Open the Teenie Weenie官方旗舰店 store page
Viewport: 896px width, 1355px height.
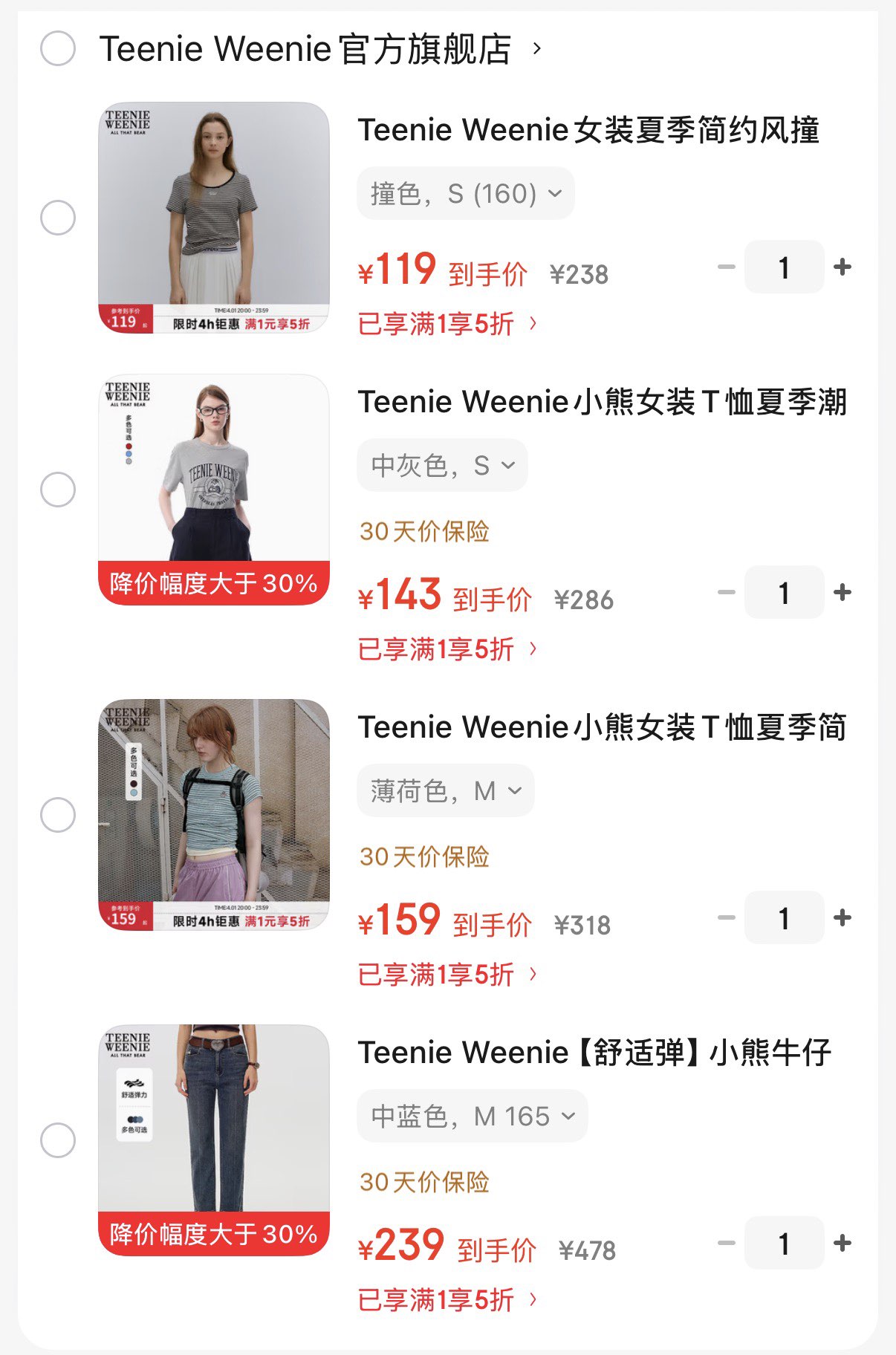tap(305, 50)
